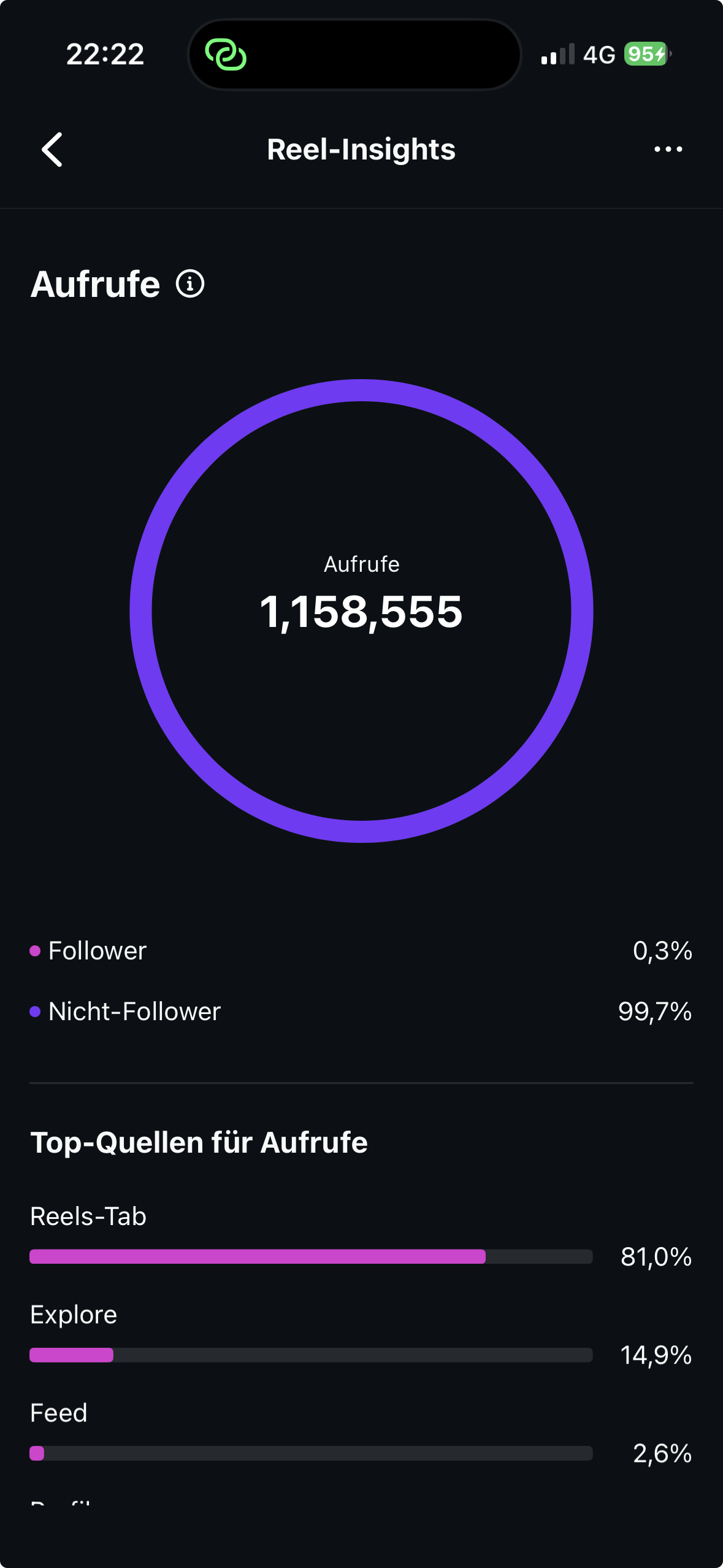Tap the info icon next to Aufrufe
Image resolution: width=723 pixels, height=1568 pixels.
(x=190, y=284)
